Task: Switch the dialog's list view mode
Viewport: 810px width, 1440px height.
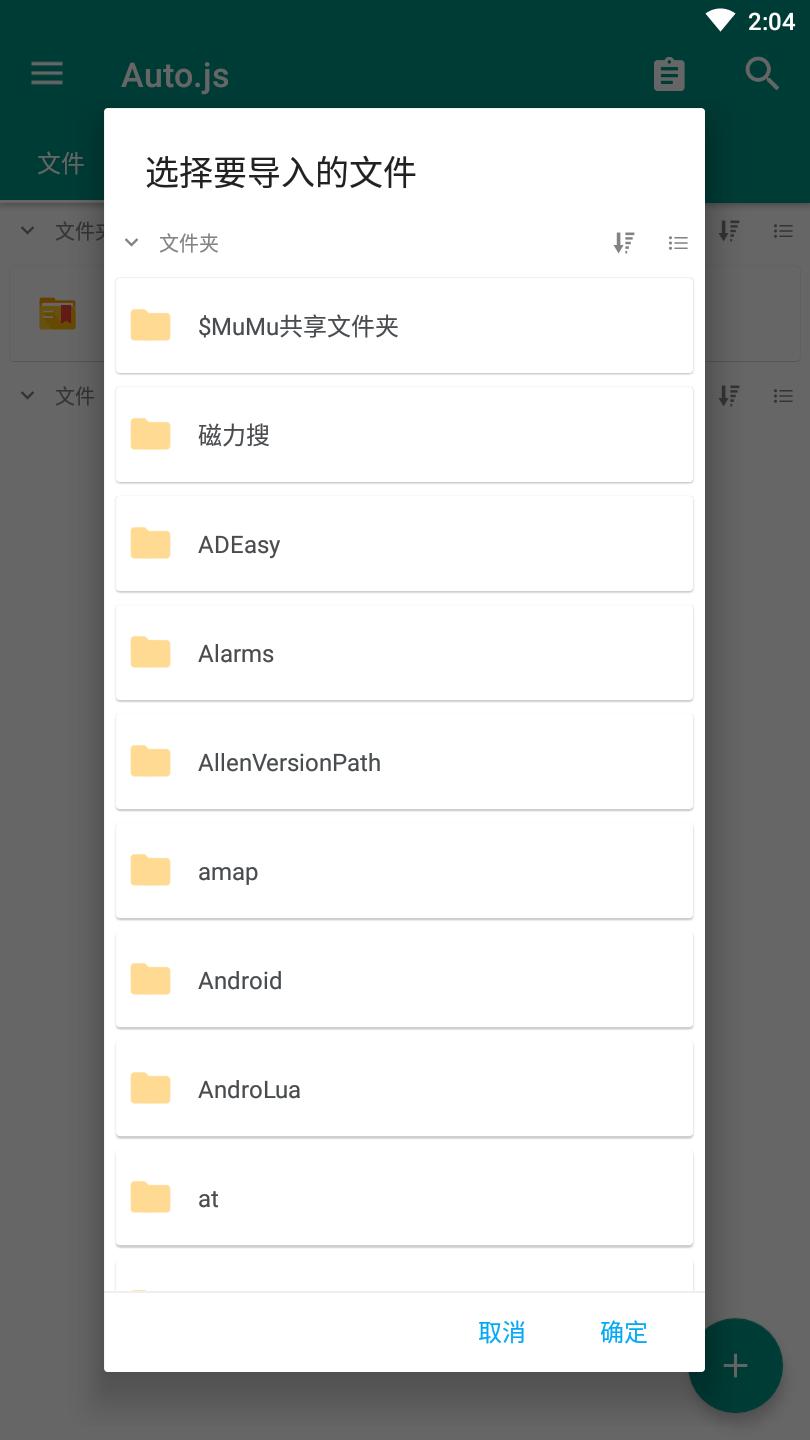Action: point(678,243)
